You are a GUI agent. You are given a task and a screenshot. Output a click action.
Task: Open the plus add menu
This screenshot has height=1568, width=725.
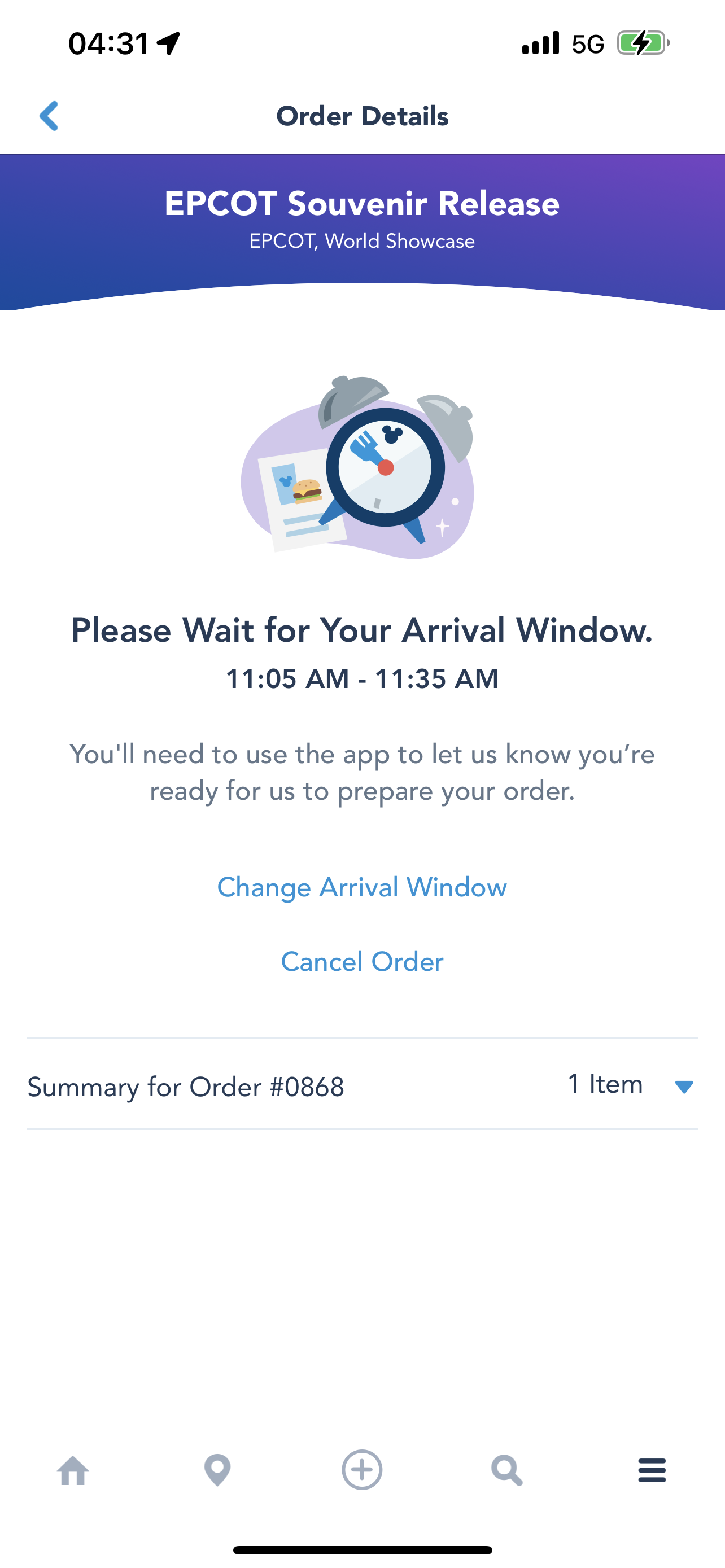362,1469
